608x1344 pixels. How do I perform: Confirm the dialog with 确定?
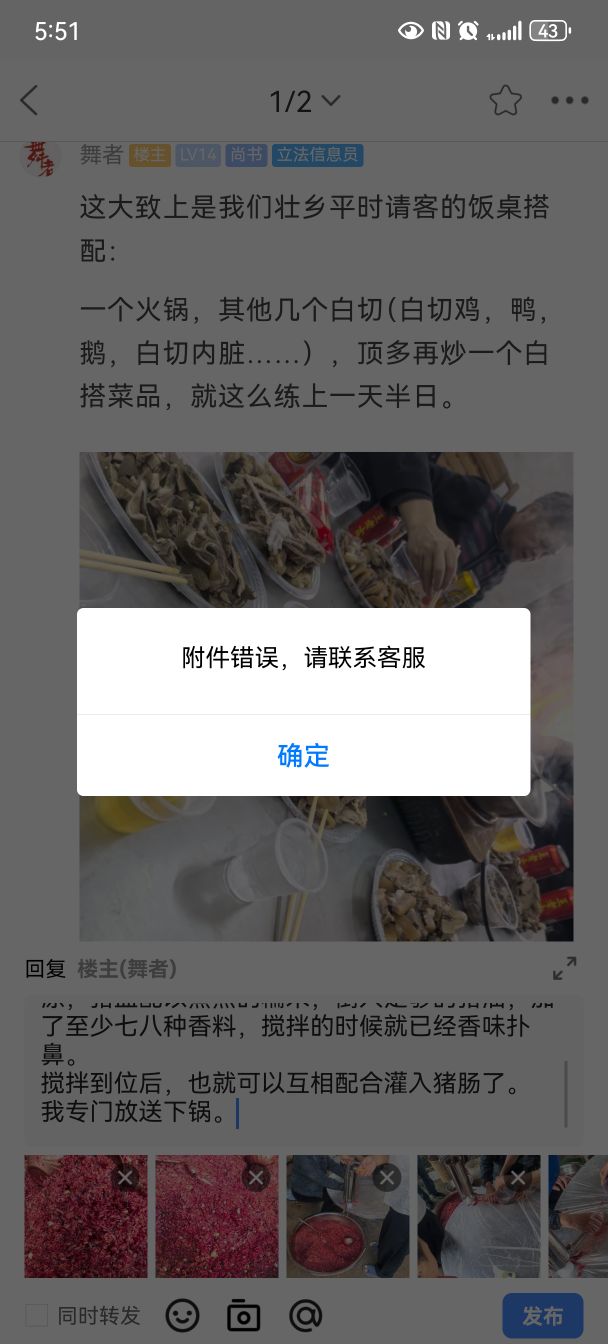(x=303, y=755)
